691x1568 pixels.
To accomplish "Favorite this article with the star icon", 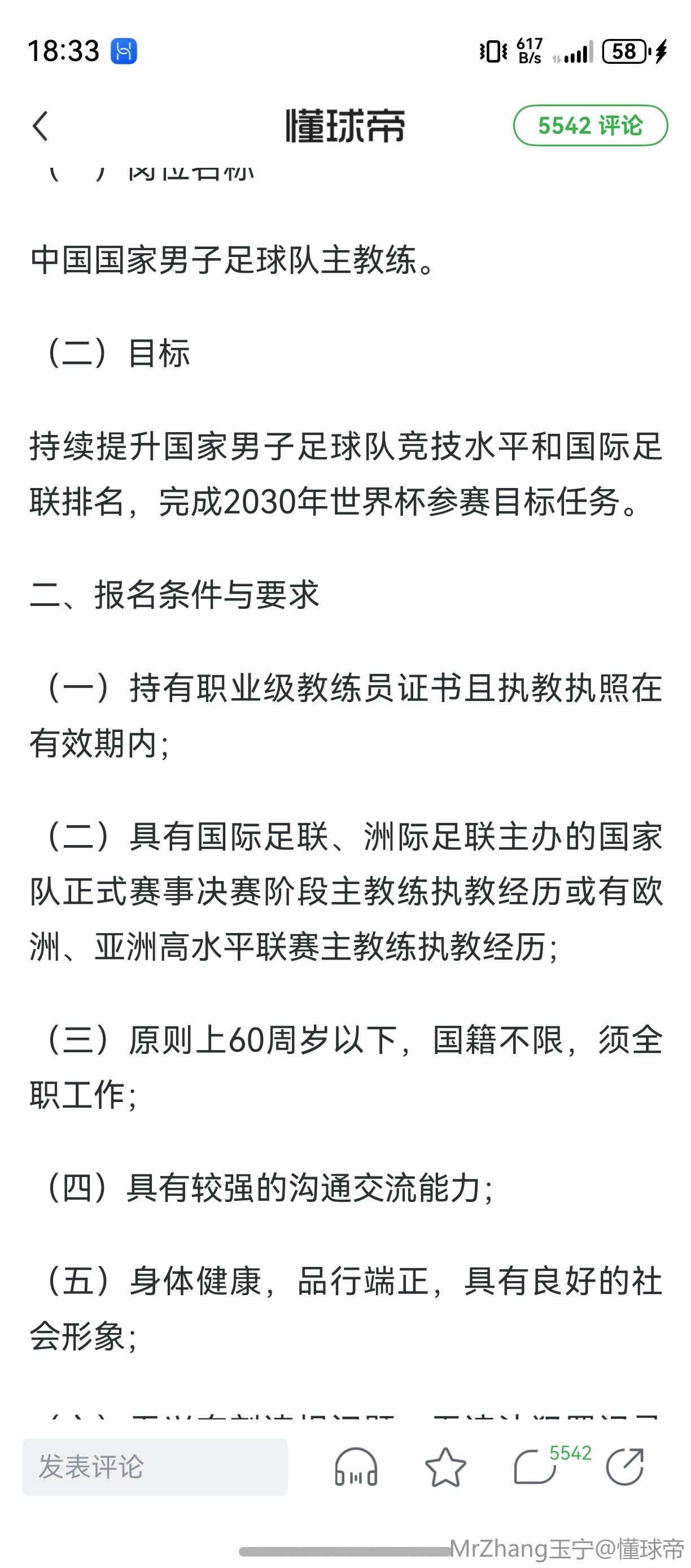I will tap(445, 1467).
